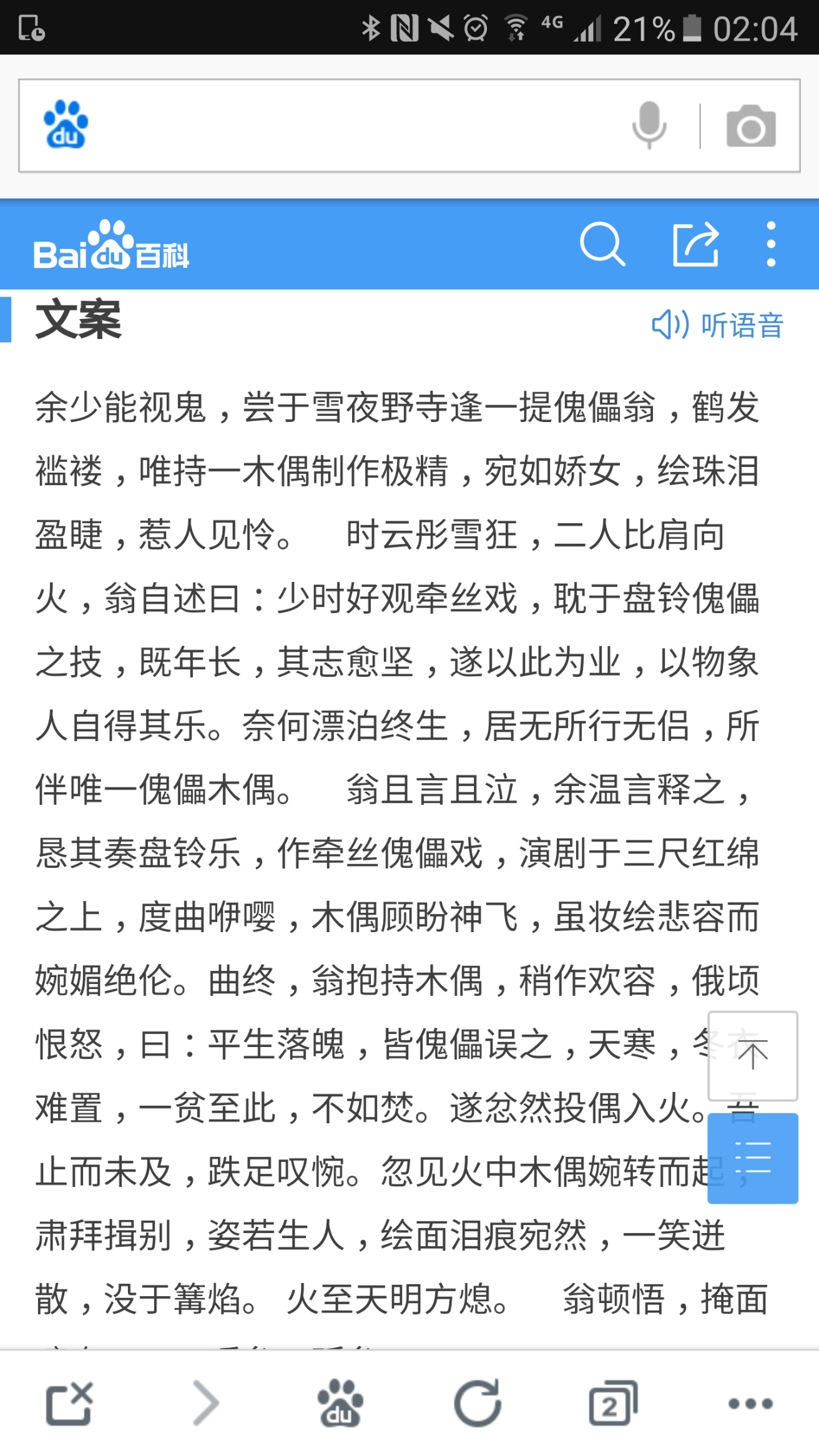Tap the voice search microphone icon
819x1456 pixels.
click(649, 124)
